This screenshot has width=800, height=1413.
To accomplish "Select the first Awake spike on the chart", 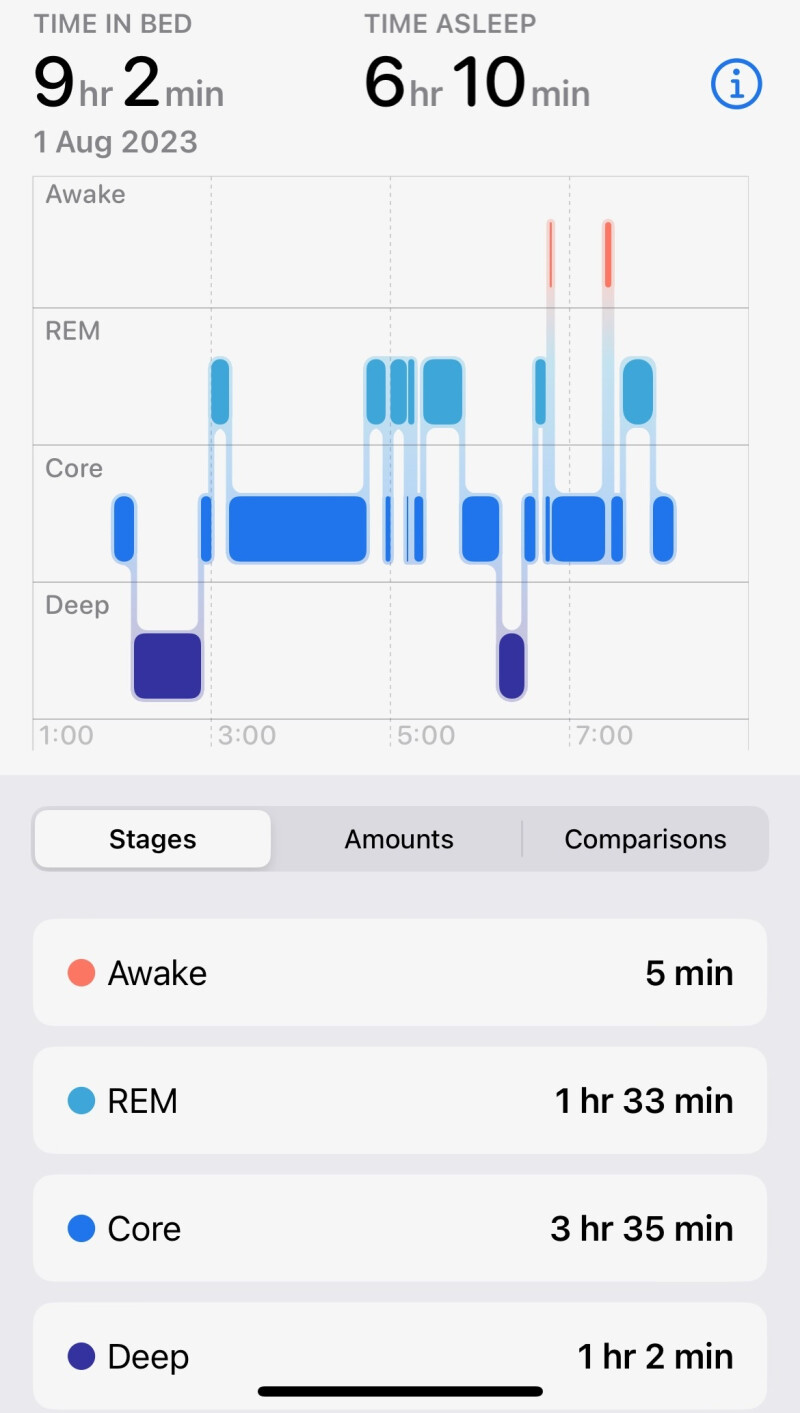I will [x=550, y=253].
